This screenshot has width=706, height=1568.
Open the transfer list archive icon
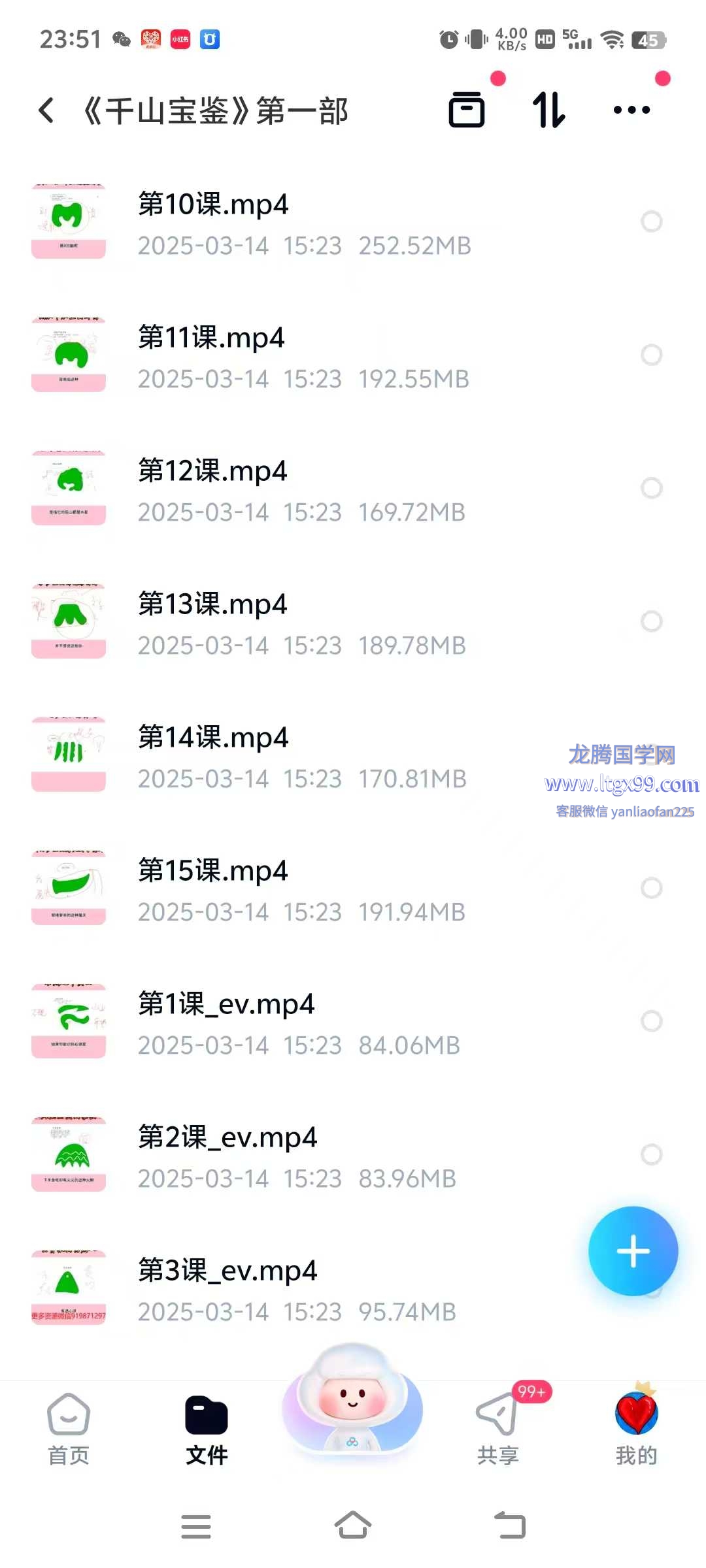[x=467, y=110]
